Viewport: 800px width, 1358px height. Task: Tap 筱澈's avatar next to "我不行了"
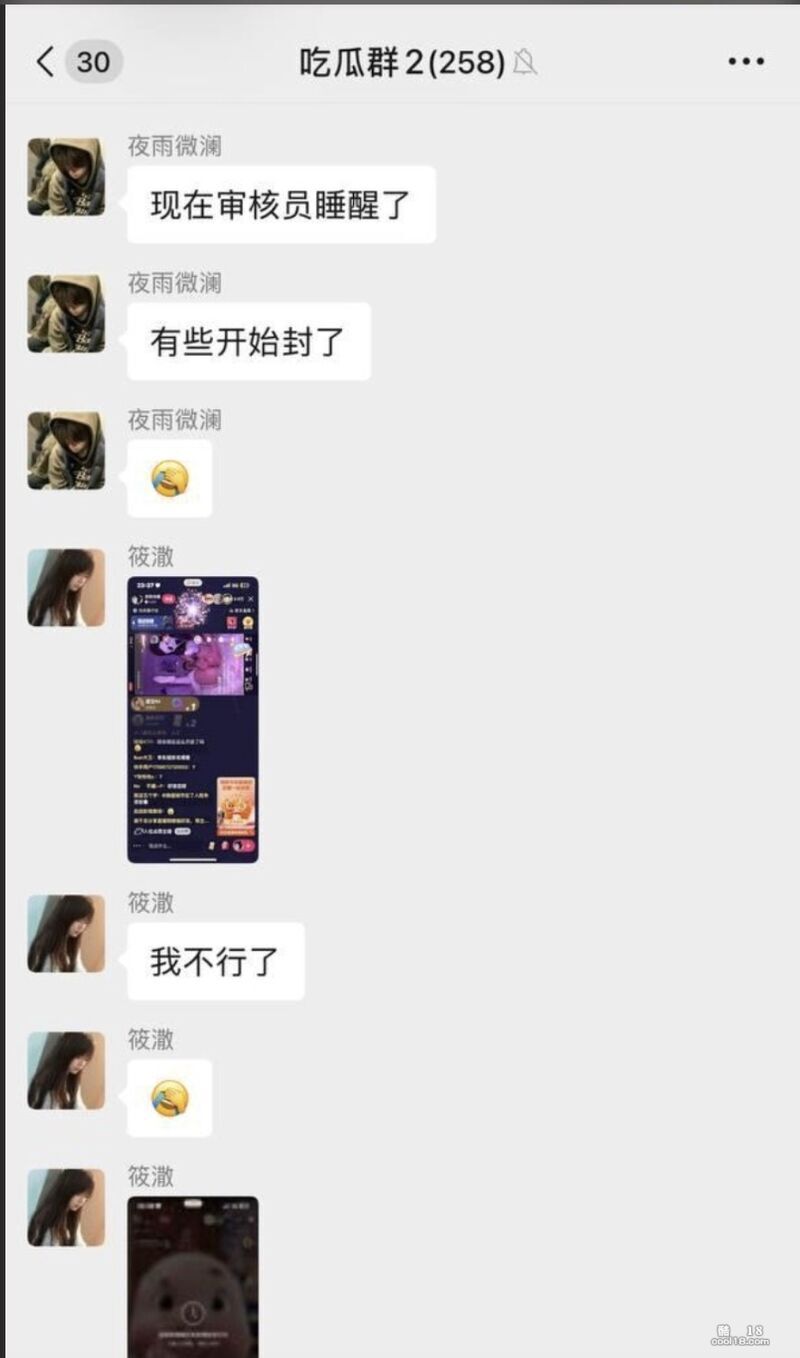(66, 934)
